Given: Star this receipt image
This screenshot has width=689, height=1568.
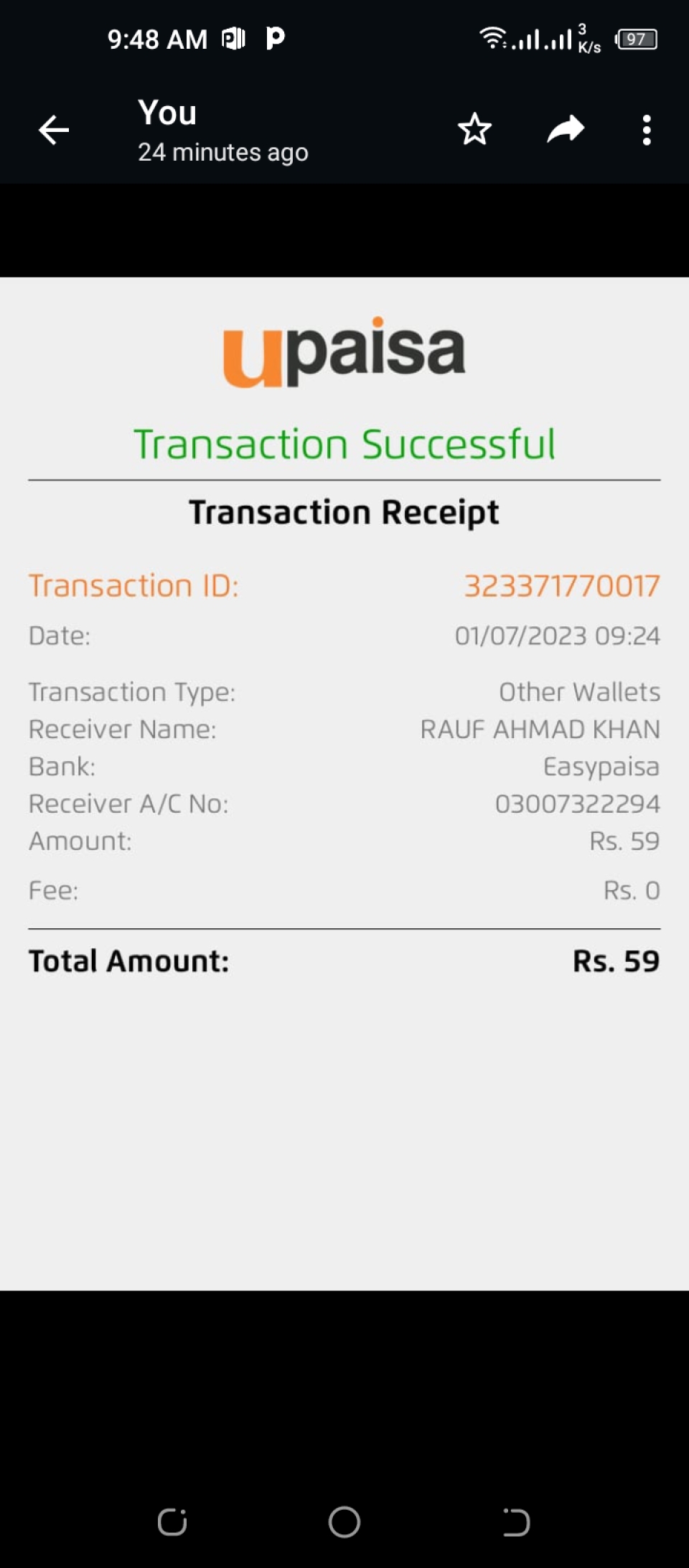Looking at the screenshot, I should 474,129.
